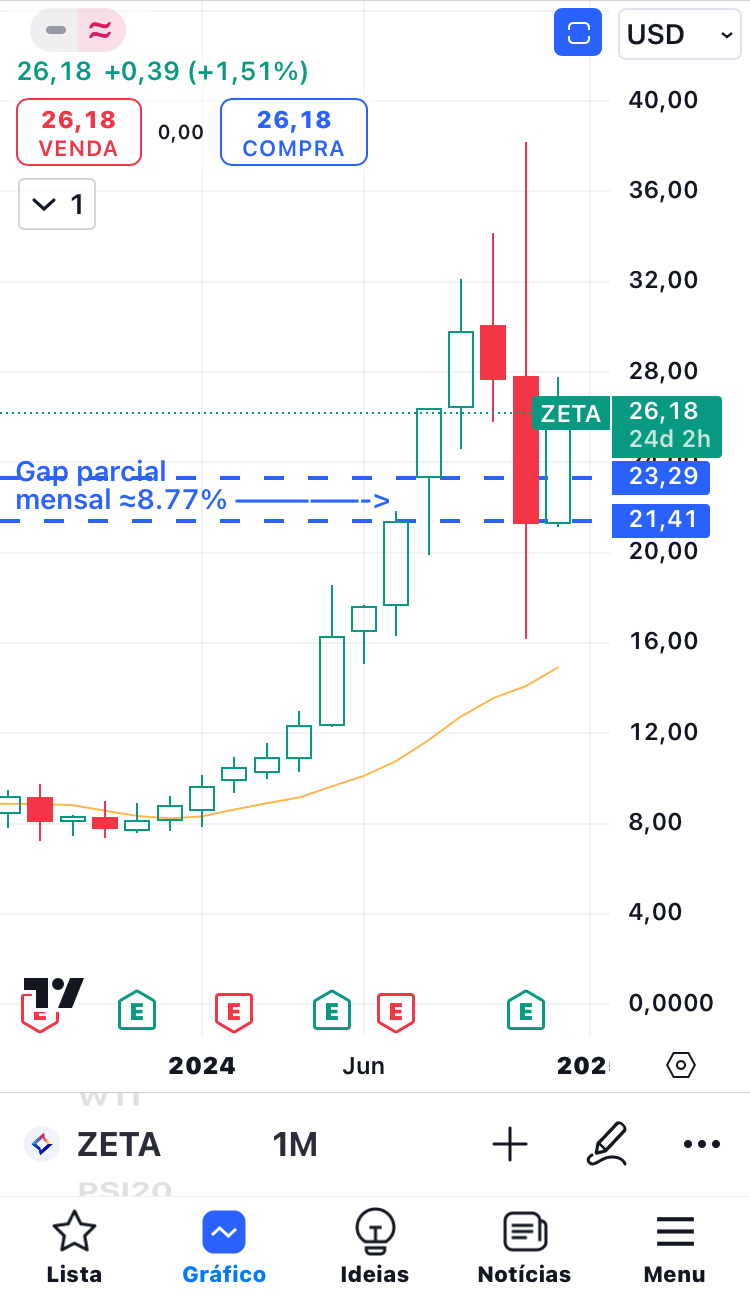750x1294 pixels.
Task: Select the Gráfico tab
Action: [224, 1246]
